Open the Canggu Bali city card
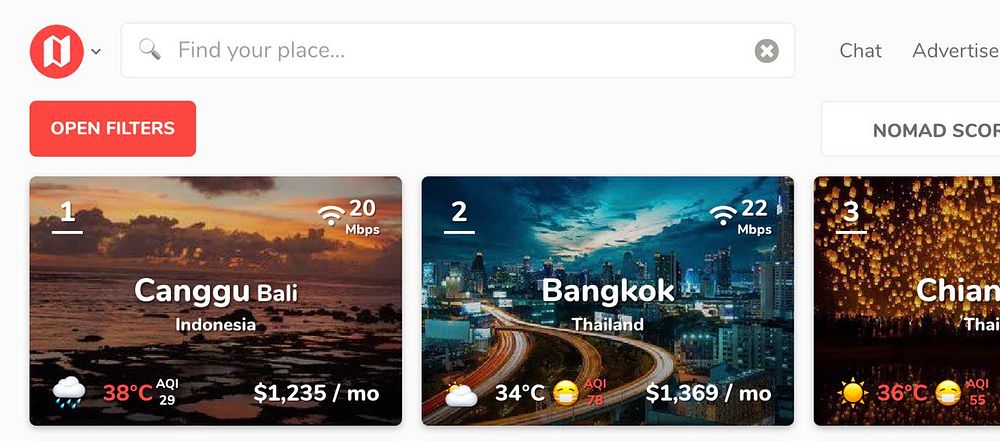1000x441 pixels. coord(216,300)
